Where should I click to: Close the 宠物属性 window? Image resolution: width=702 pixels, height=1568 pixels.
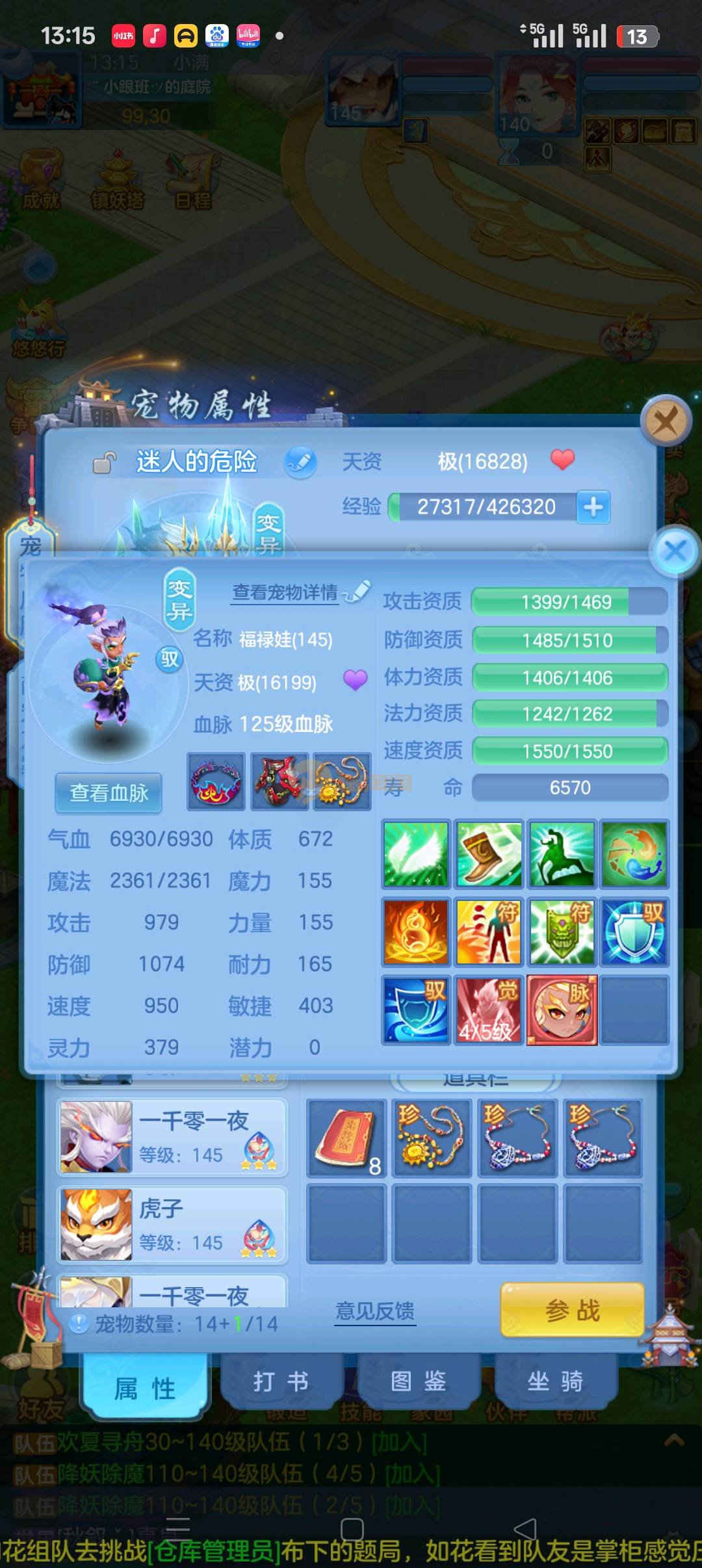tap(665, 421)
